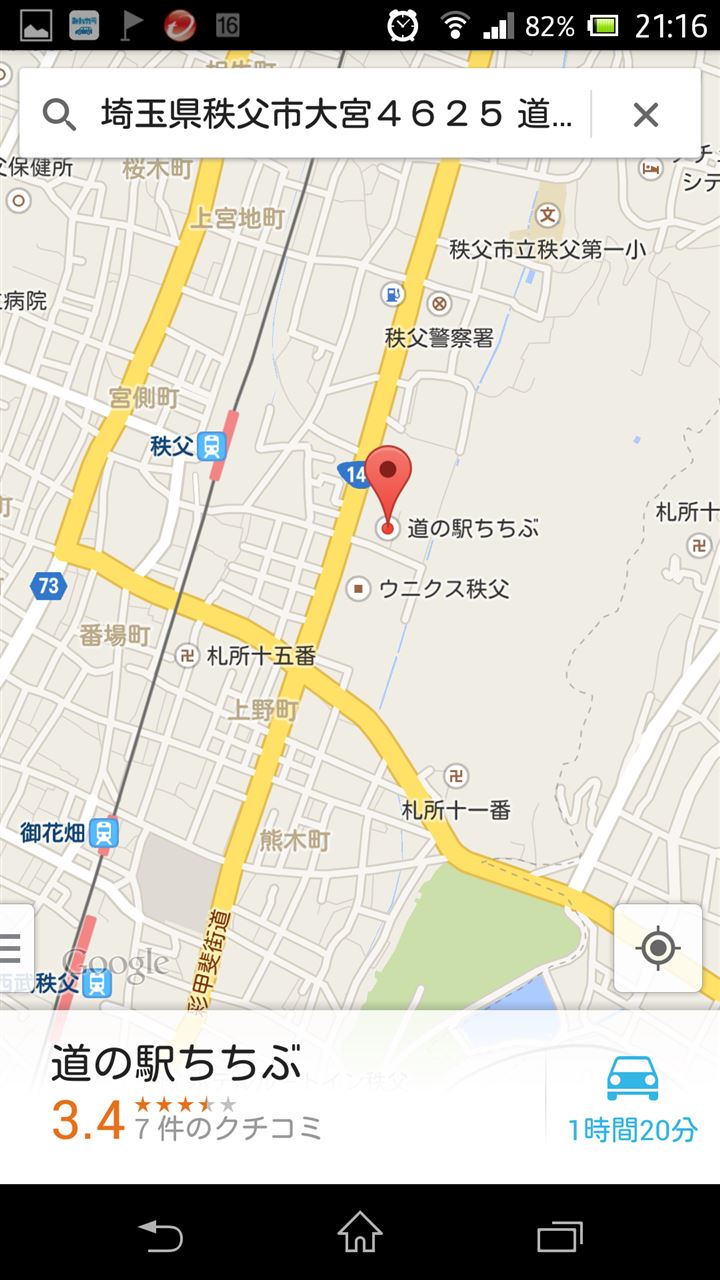
Task: Tap the search field with the Chichibu address
Action: 305,115
